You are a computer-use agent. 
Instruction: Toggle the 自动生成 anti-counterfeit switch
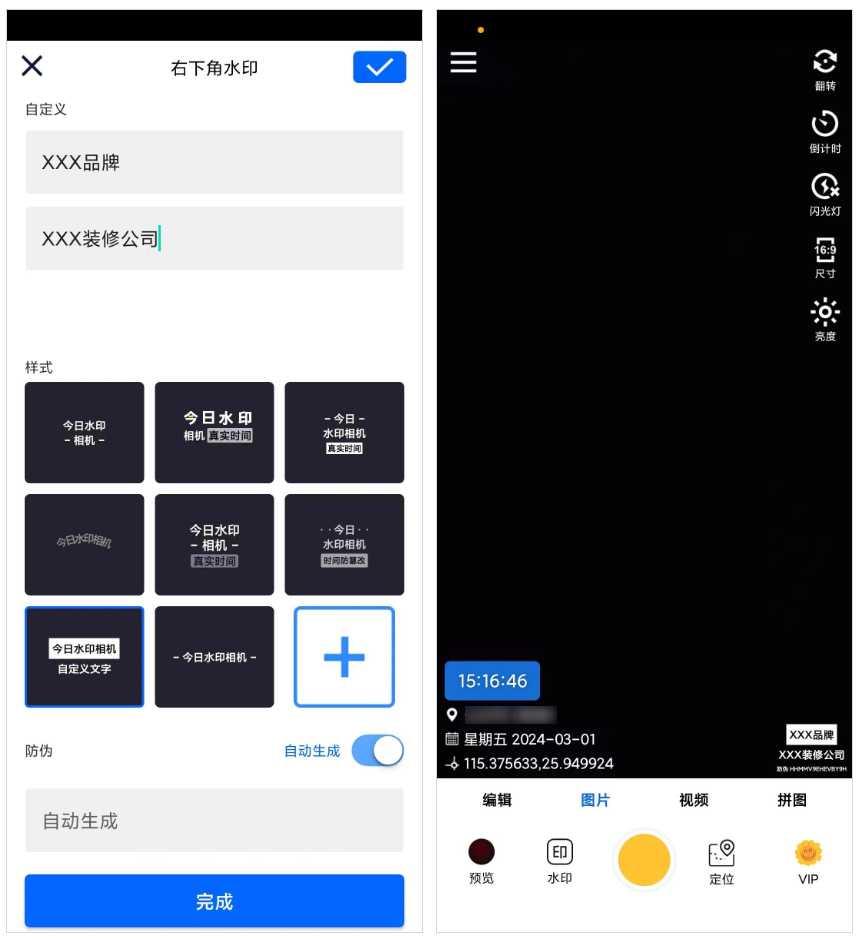[x=378, y=750]
